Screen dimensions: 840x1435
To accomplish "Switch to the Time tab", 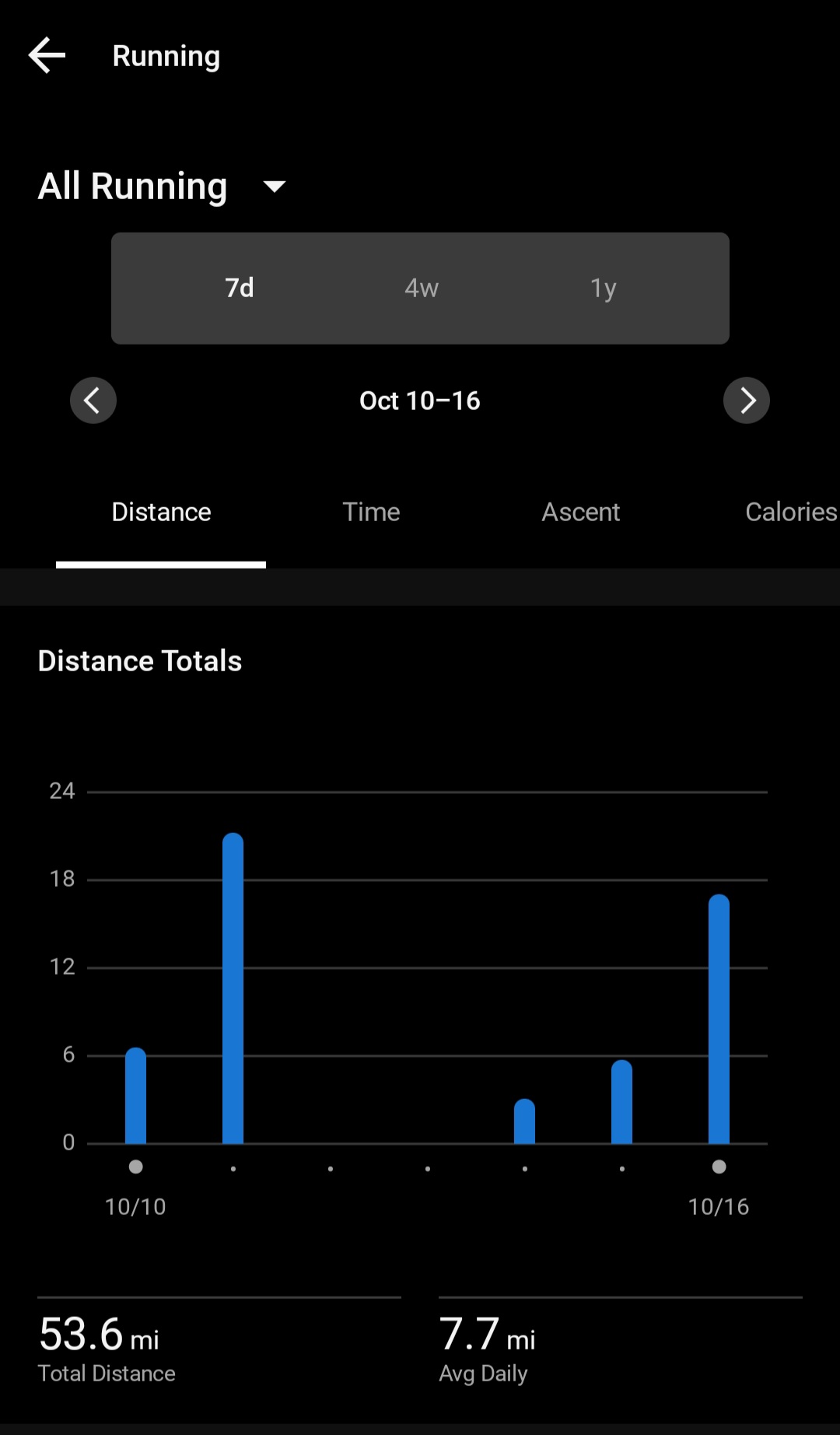I will click(x=371, y=512).
